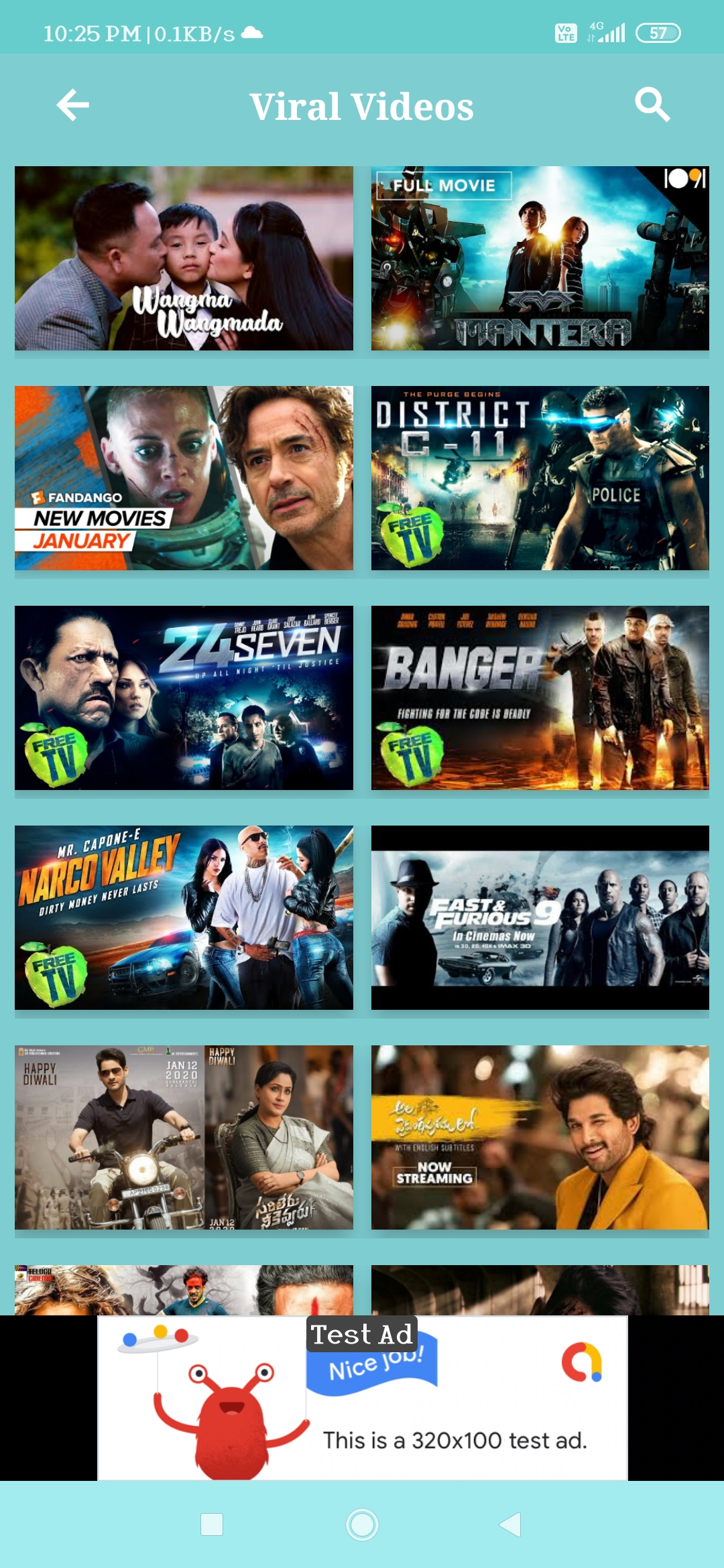Open the Test Ad banner
The image size is (724, 1568).
tap(362, 1398)
